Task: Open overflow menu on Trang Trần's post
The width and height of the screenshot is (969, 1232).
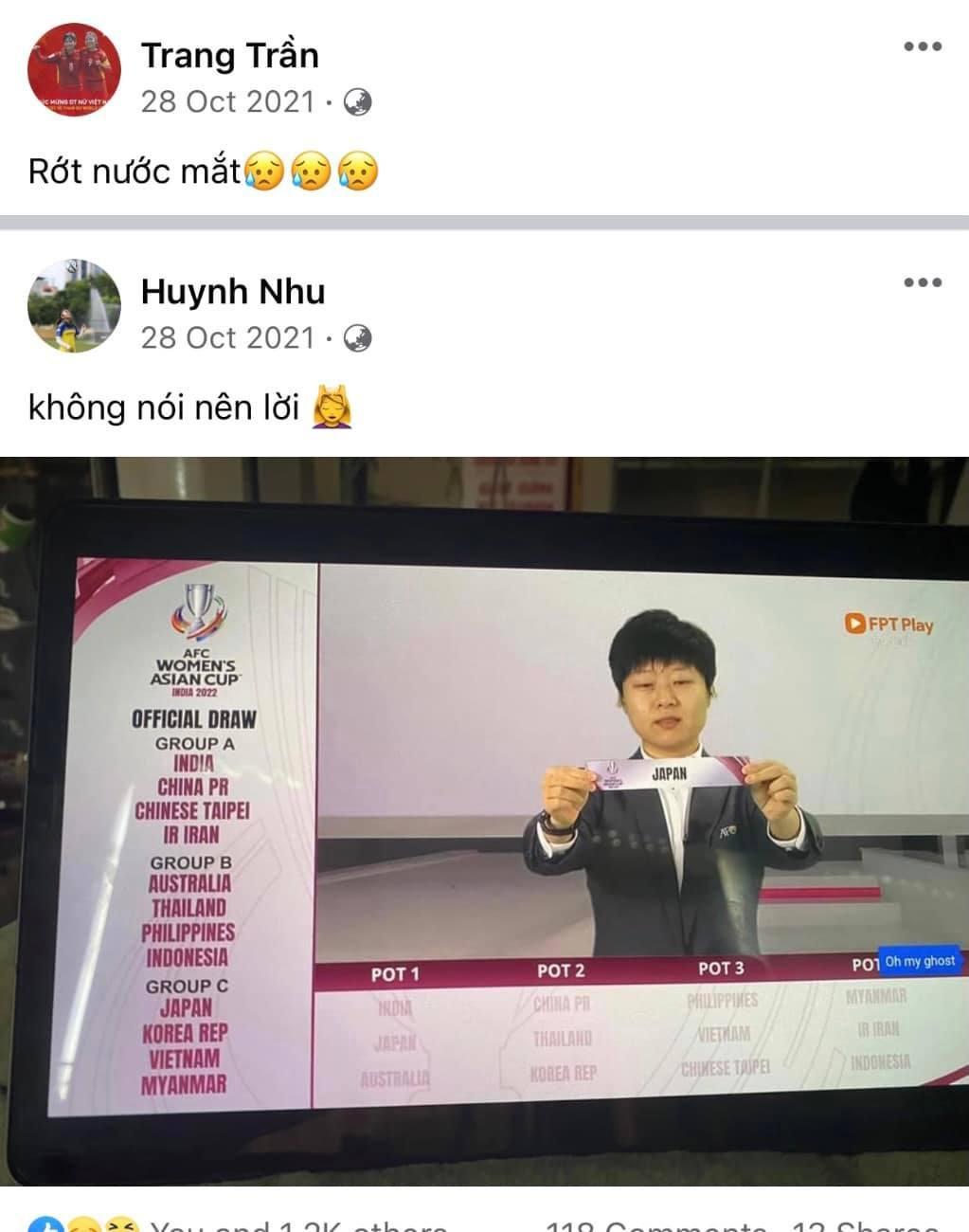Action: (x=922, y=46)
